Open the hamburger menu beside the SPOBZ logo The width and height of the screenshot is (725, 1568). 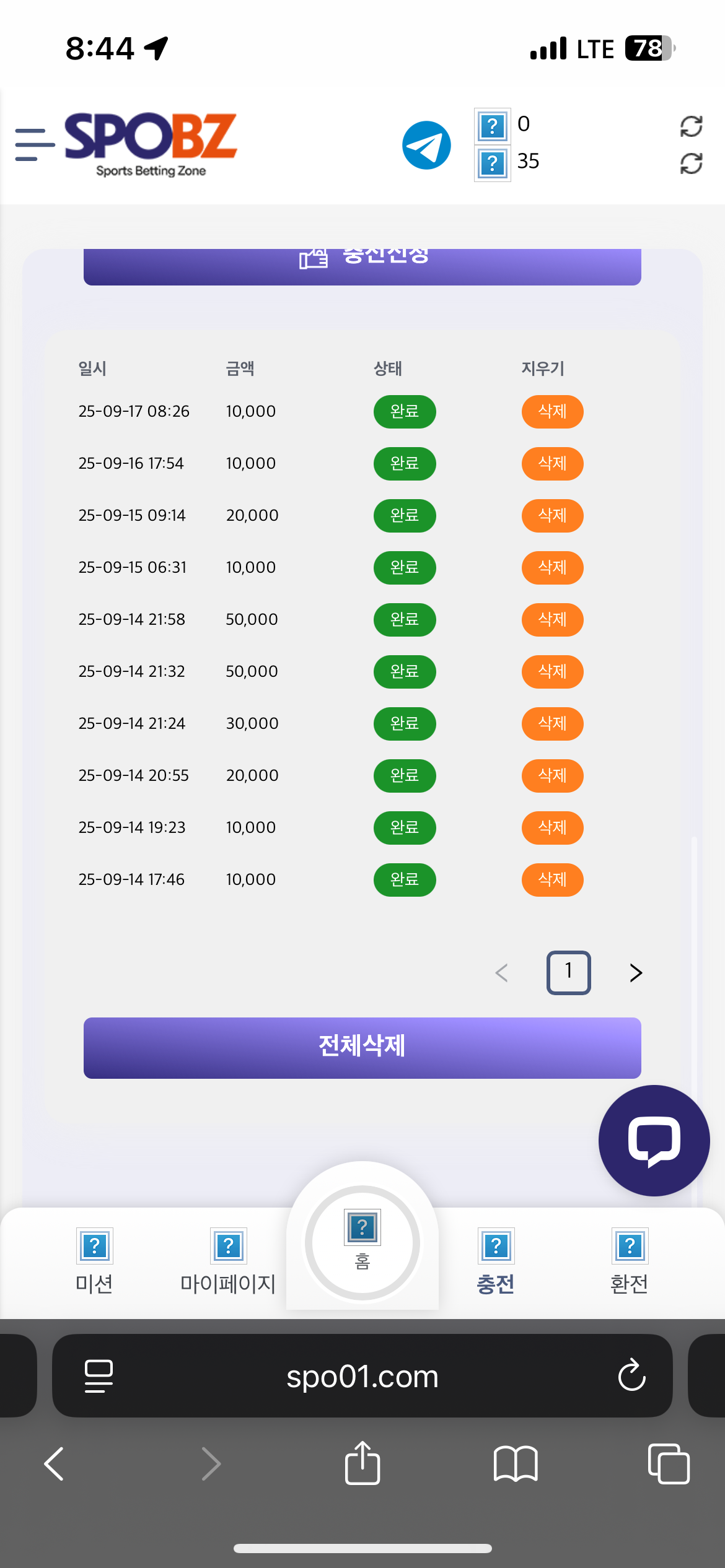(x=35, y=145)
